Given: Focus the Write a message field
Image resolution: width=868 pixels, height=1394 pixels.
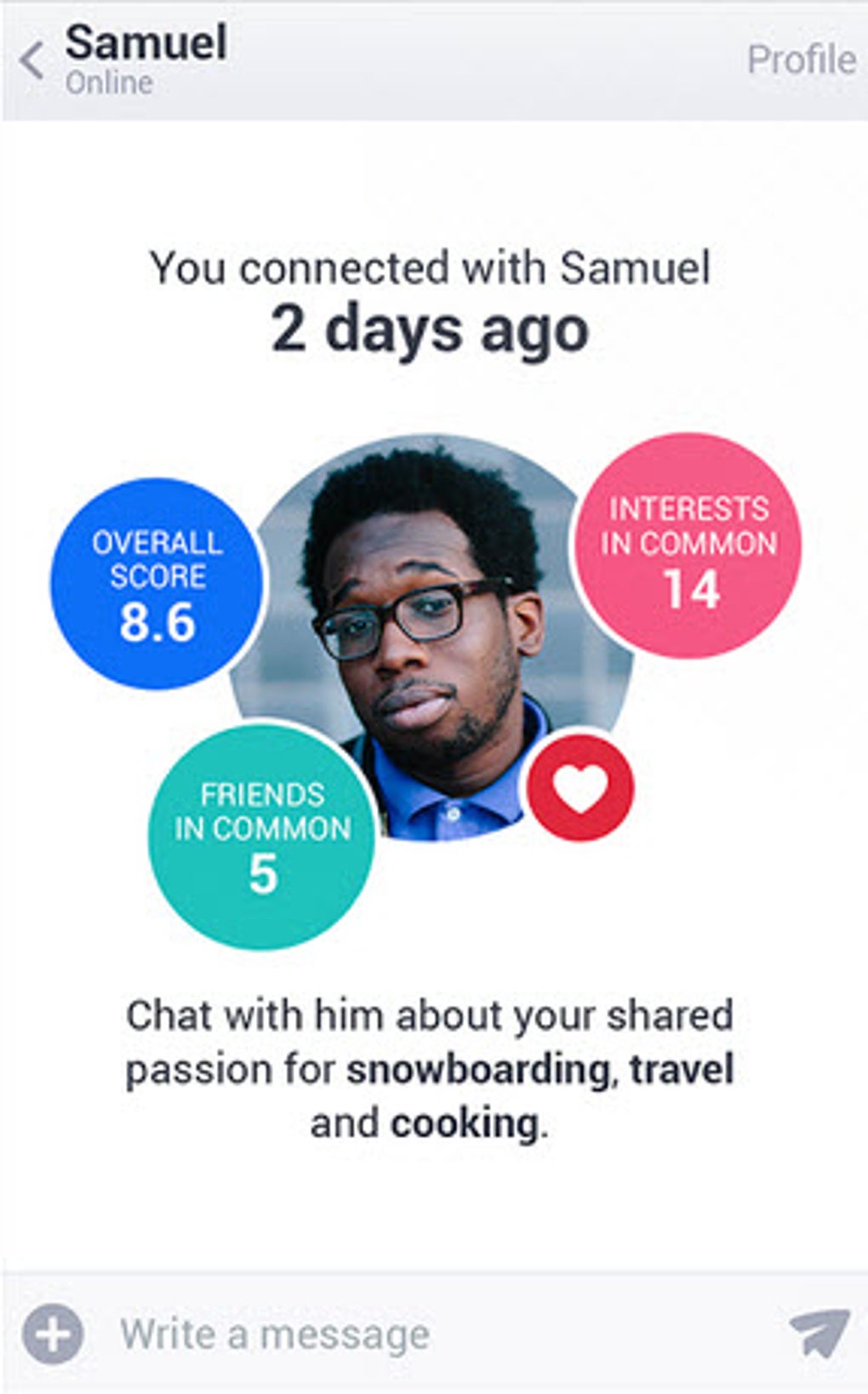Looking at the screenshot, I should click(x=425, y=1334).
